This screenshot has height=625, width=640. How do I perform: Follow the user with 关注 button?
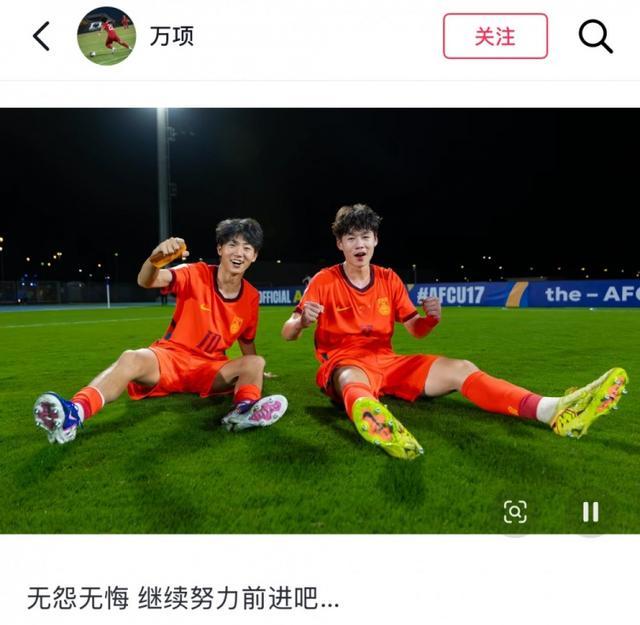click(x=495, y=36)
